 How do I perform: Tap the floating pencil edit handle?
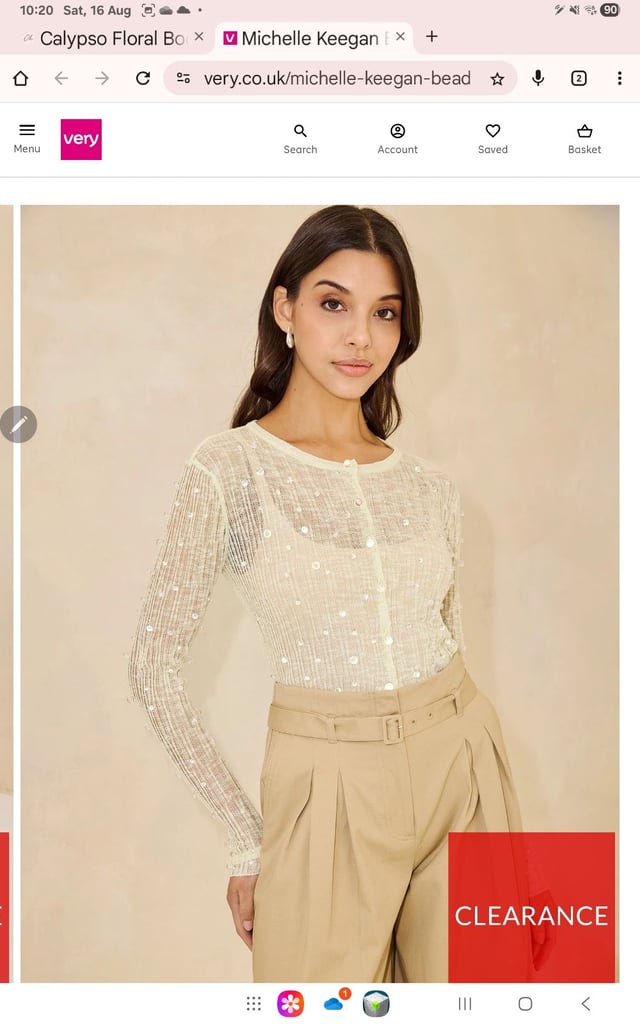click(x=18, y=424)
